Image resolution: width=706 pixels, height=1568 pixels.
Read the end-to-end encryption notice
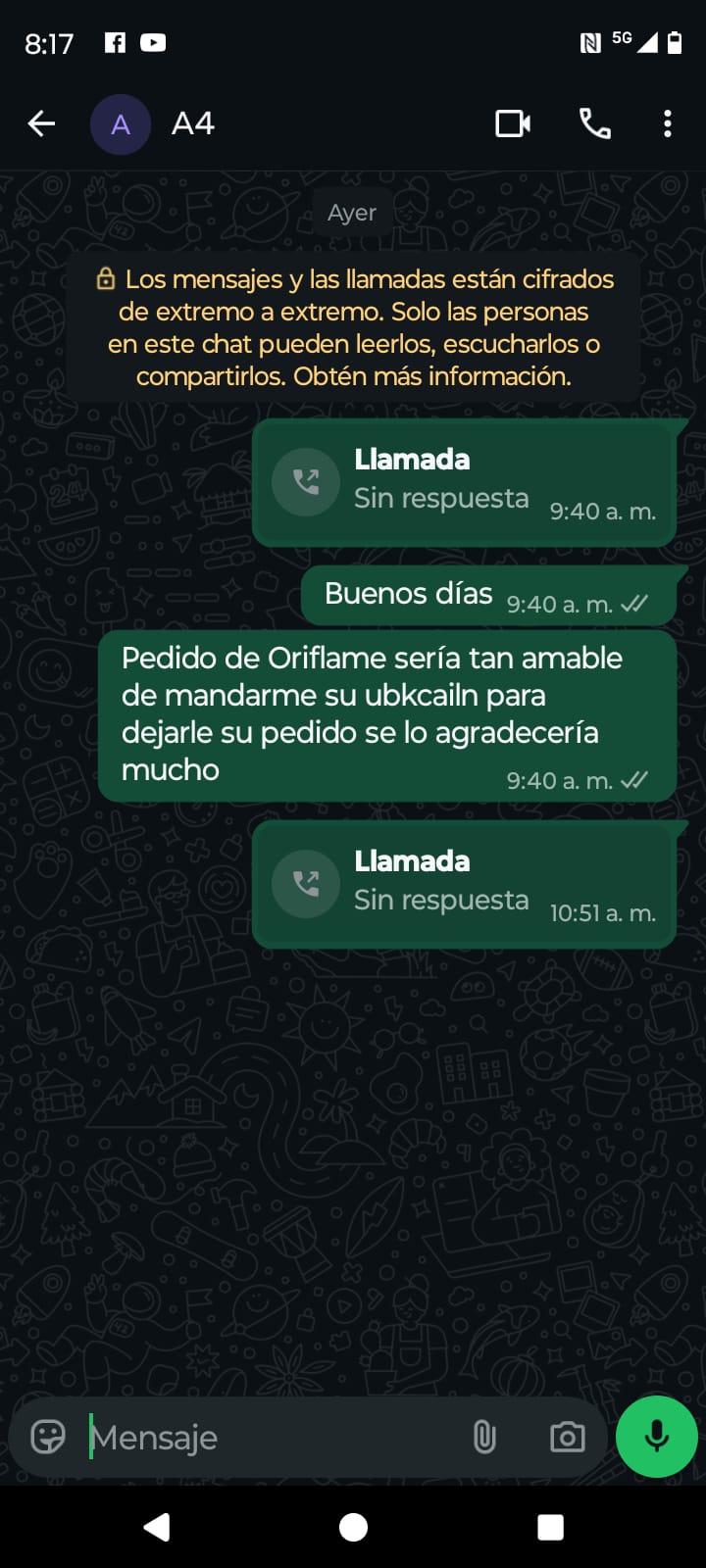click(354, 327)
